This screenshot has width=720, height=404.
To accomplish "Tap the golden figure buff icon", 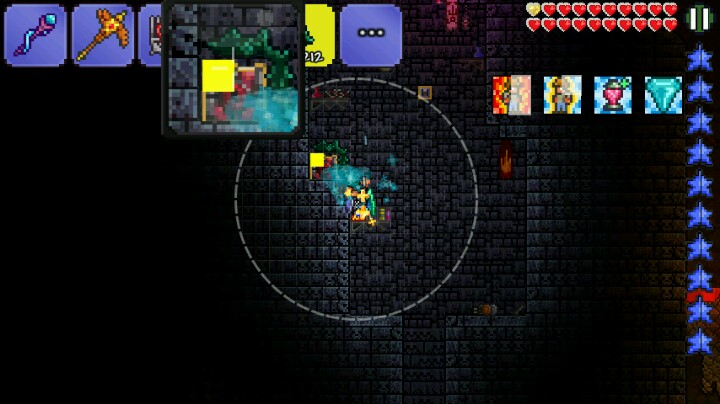I will tap(562, 94).
